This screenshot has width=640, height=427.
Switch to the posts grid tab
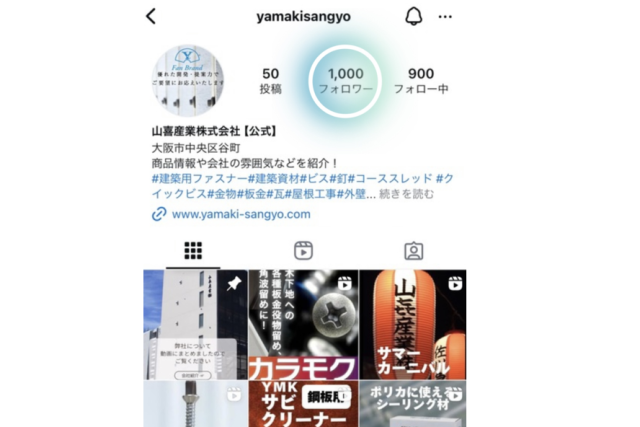pyautogui.click(x=194, y=250)
